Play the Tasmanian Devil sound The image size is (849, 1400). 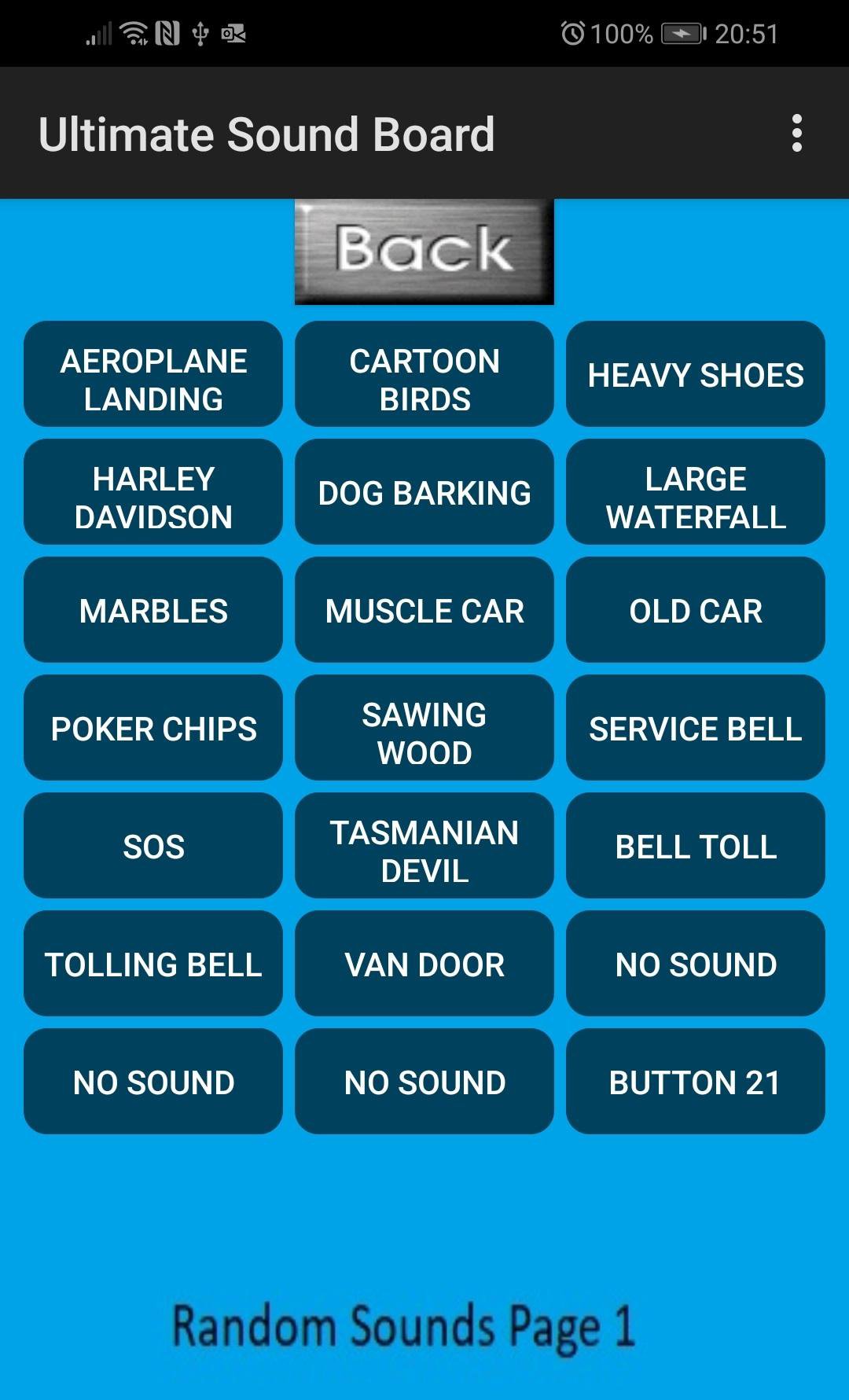coord(424,846)
